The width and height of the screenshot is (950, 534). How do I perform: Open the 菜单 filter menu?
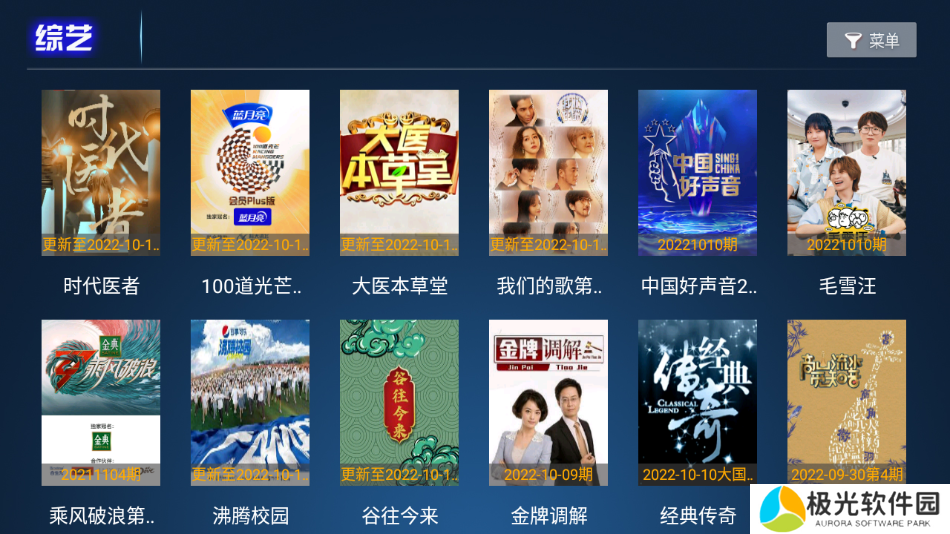tap(871, 40)
